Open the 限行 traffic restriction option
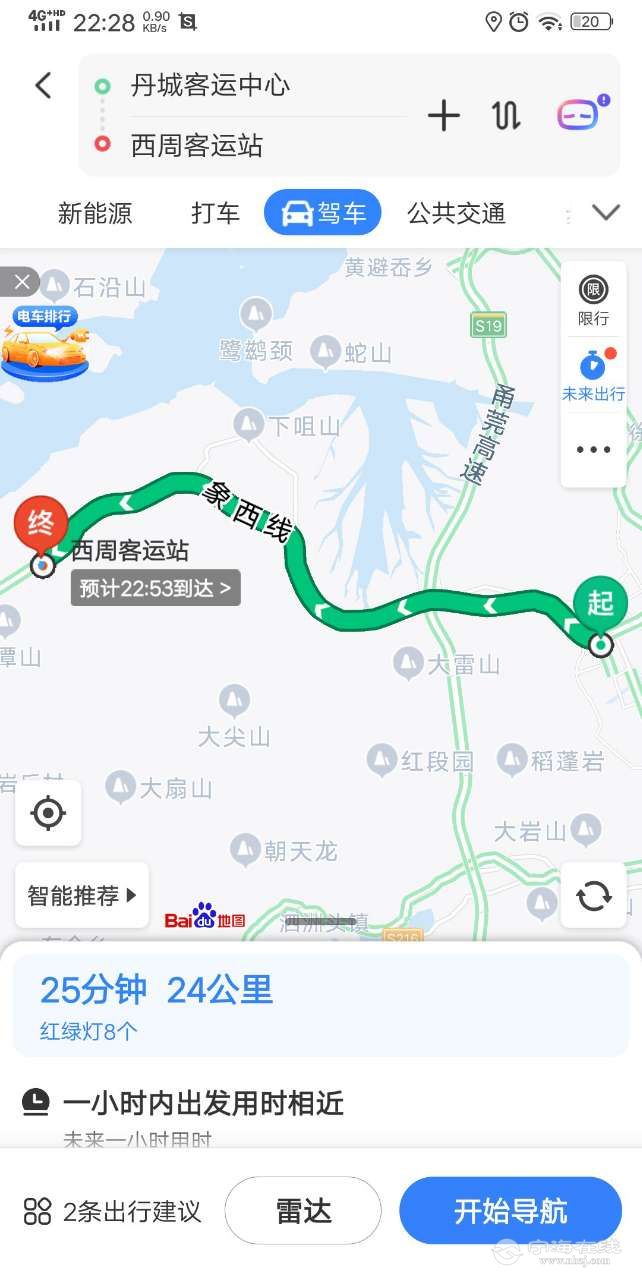This screenshot has height=1280, width=642. pos(593,300)
